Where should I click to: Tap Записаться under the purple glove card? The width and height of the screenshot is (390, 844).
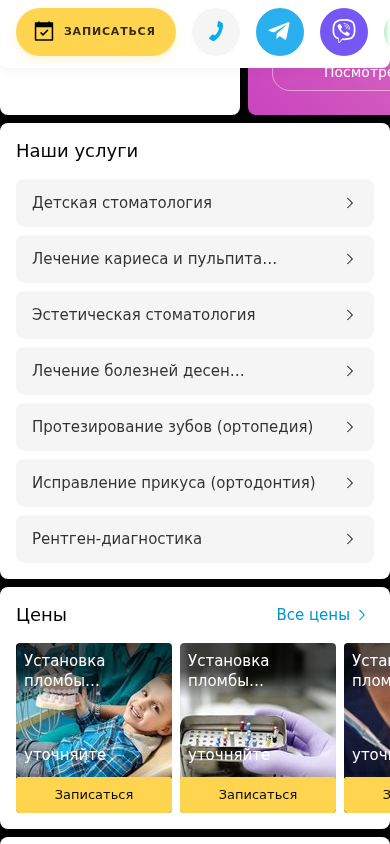click(x=258, y=794)
